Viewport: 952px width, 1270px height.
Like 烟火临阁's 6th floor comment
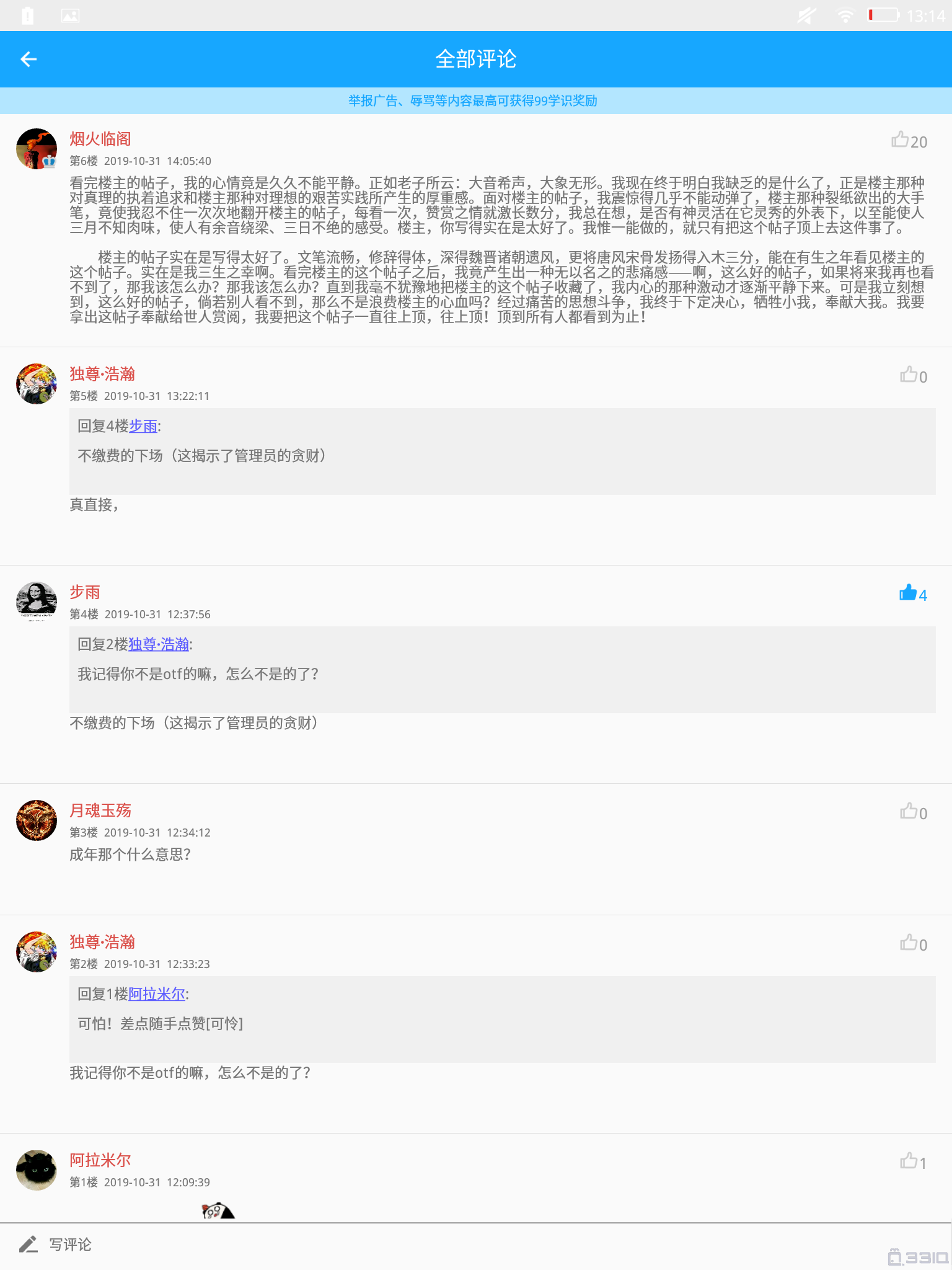901,140
